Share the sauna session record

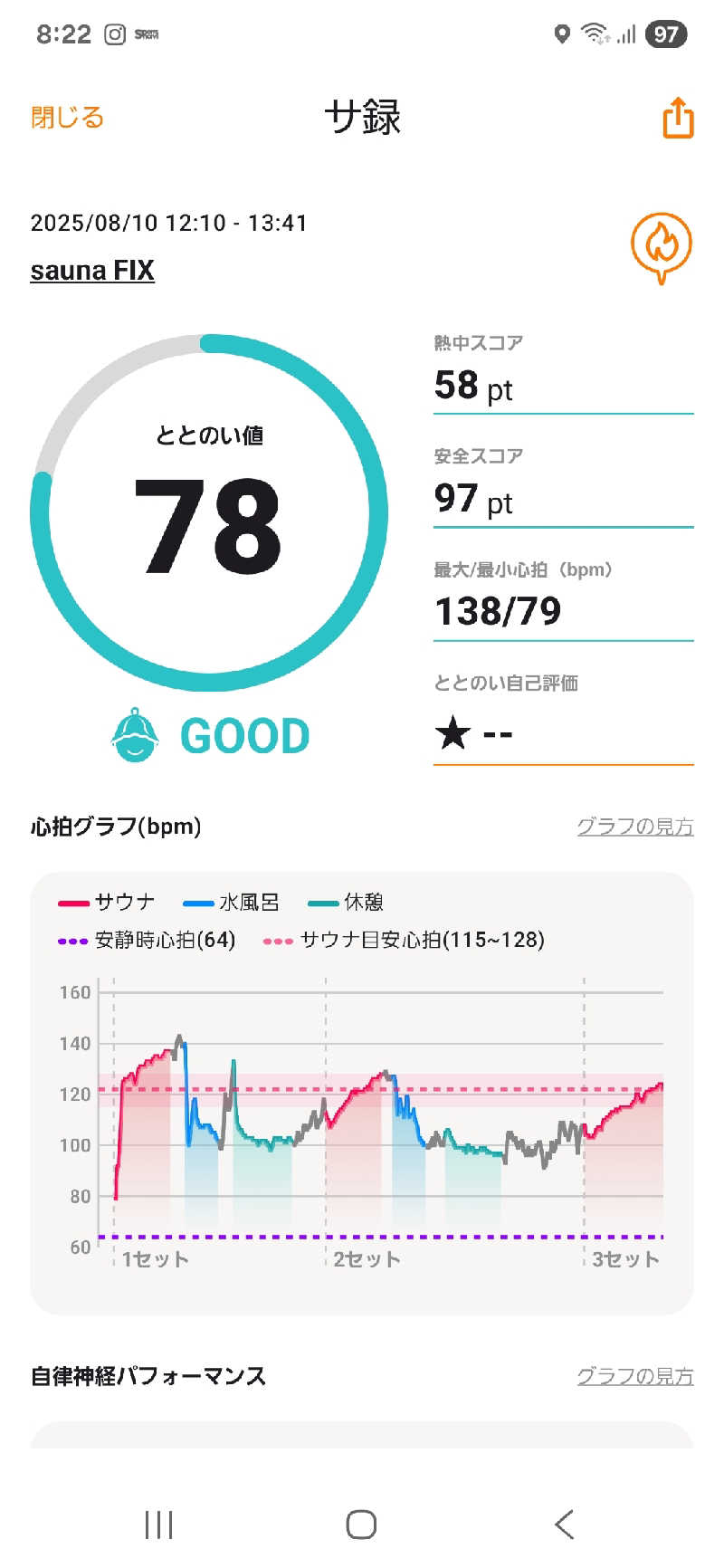pos(677,119)
